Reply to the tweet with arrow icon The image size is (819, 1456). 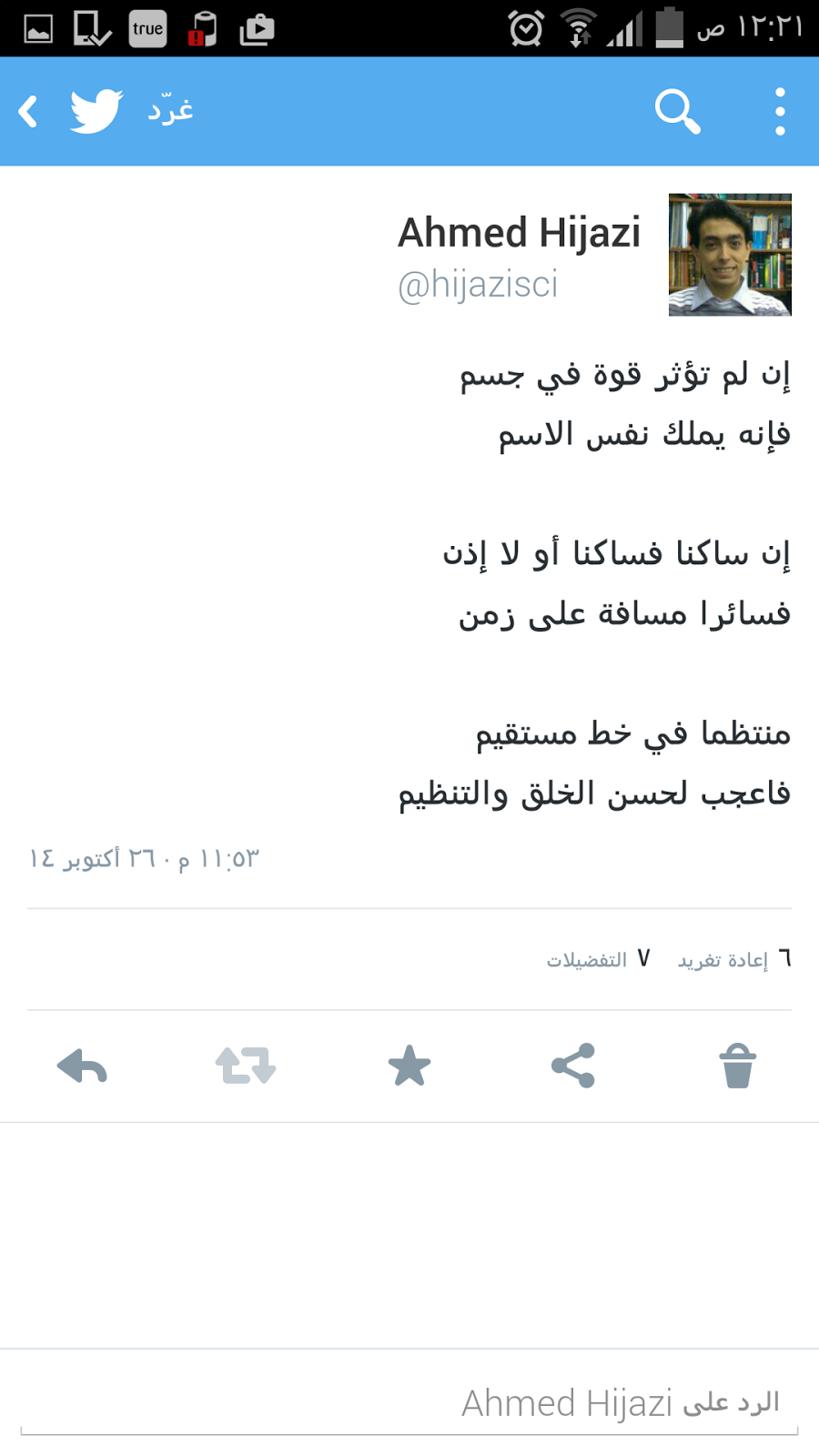82,1066
